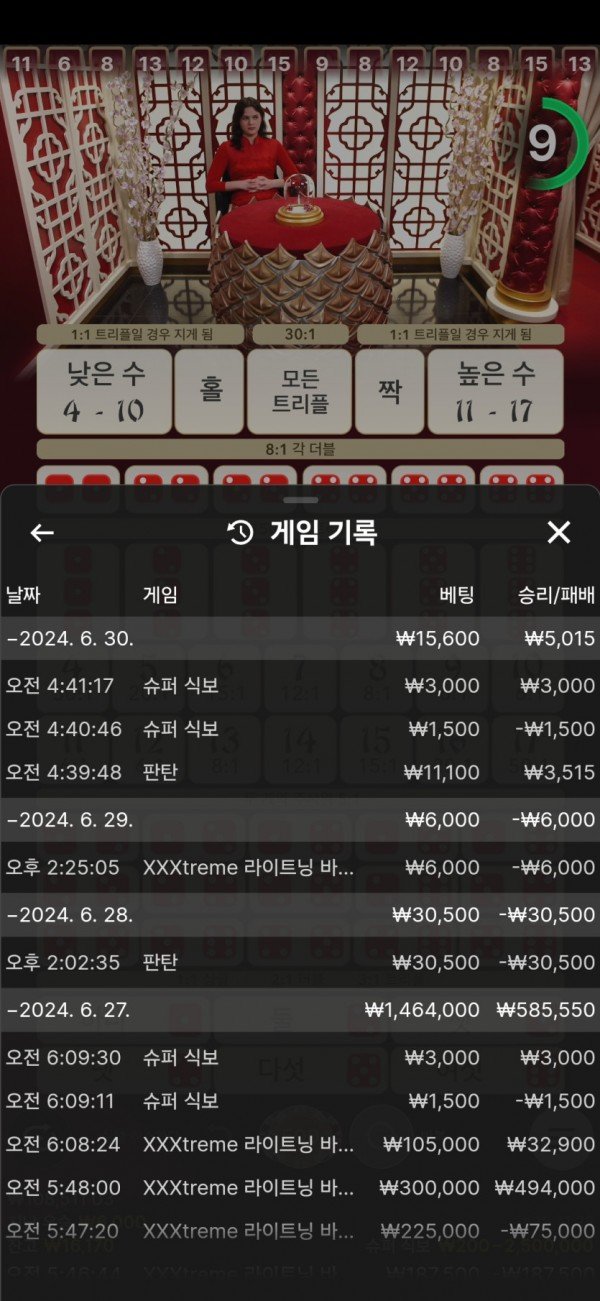The image size is (600, 1301).
Task: Open the 오전 6:09:30 슈퍼 식보 record
Action: 300,1057
